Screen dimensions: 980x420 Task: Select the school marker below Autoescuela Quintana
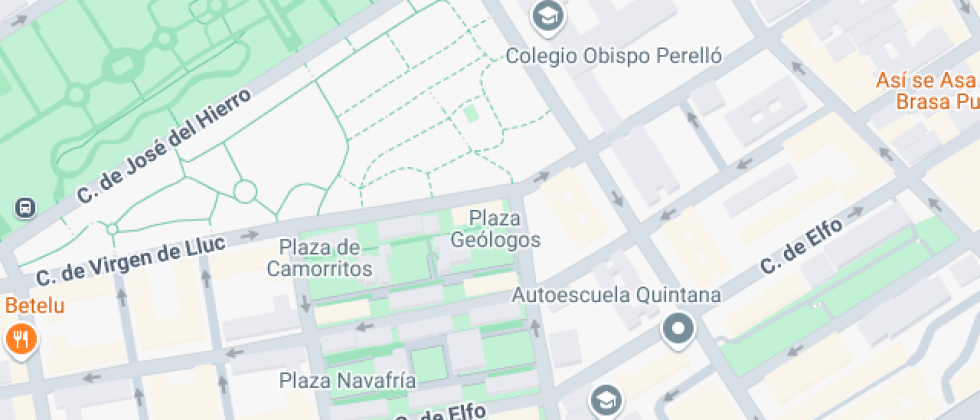[x=605, y=402]
